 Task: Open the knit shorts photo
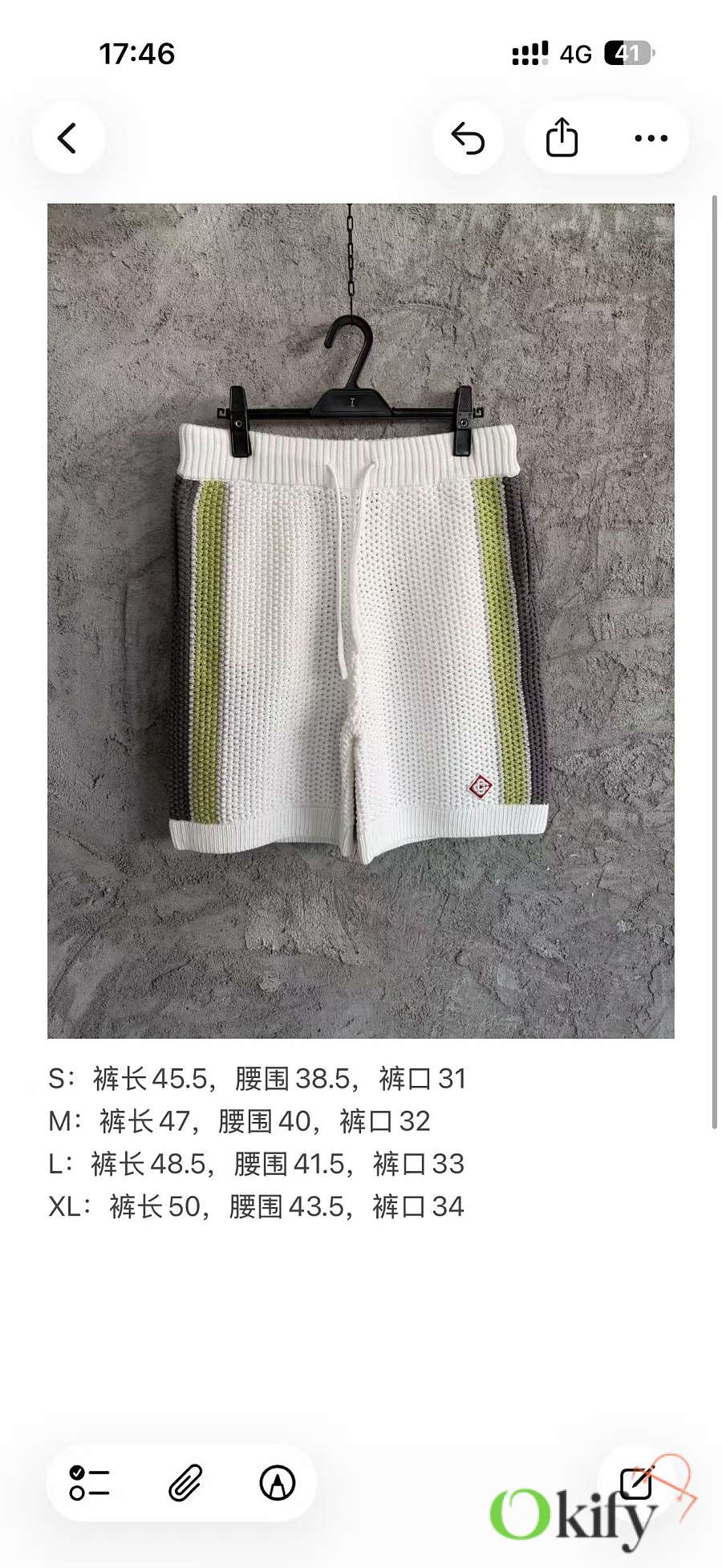click(x=360, y=620)
